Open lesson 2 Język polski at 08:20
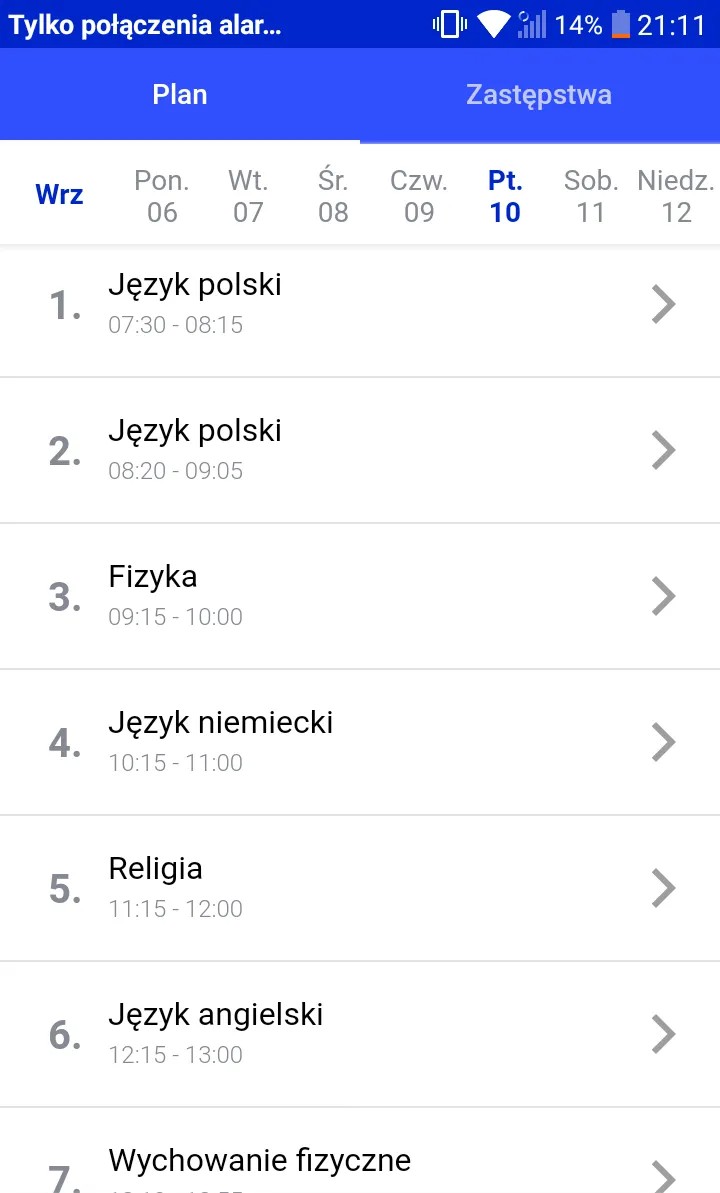This screenshot has width=720, height=1193. tap(360, 450)
